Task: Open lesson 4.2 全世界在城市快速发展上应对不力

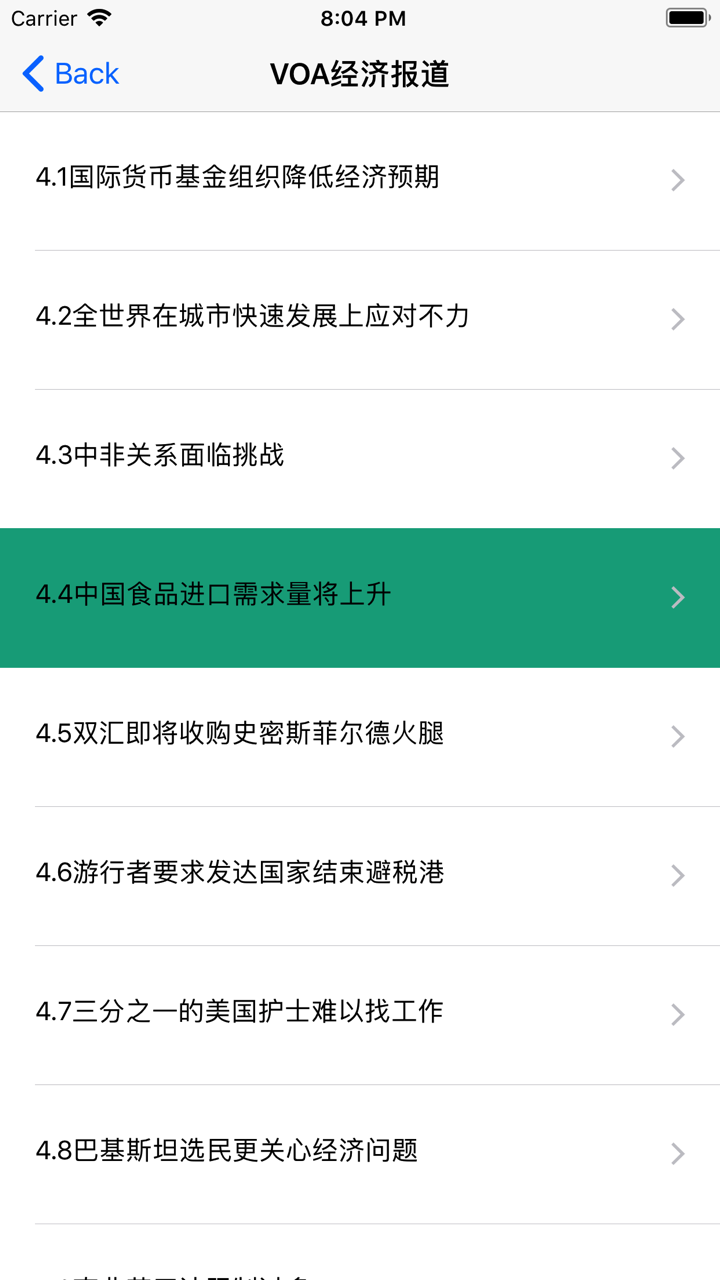Action: [360, 318]
